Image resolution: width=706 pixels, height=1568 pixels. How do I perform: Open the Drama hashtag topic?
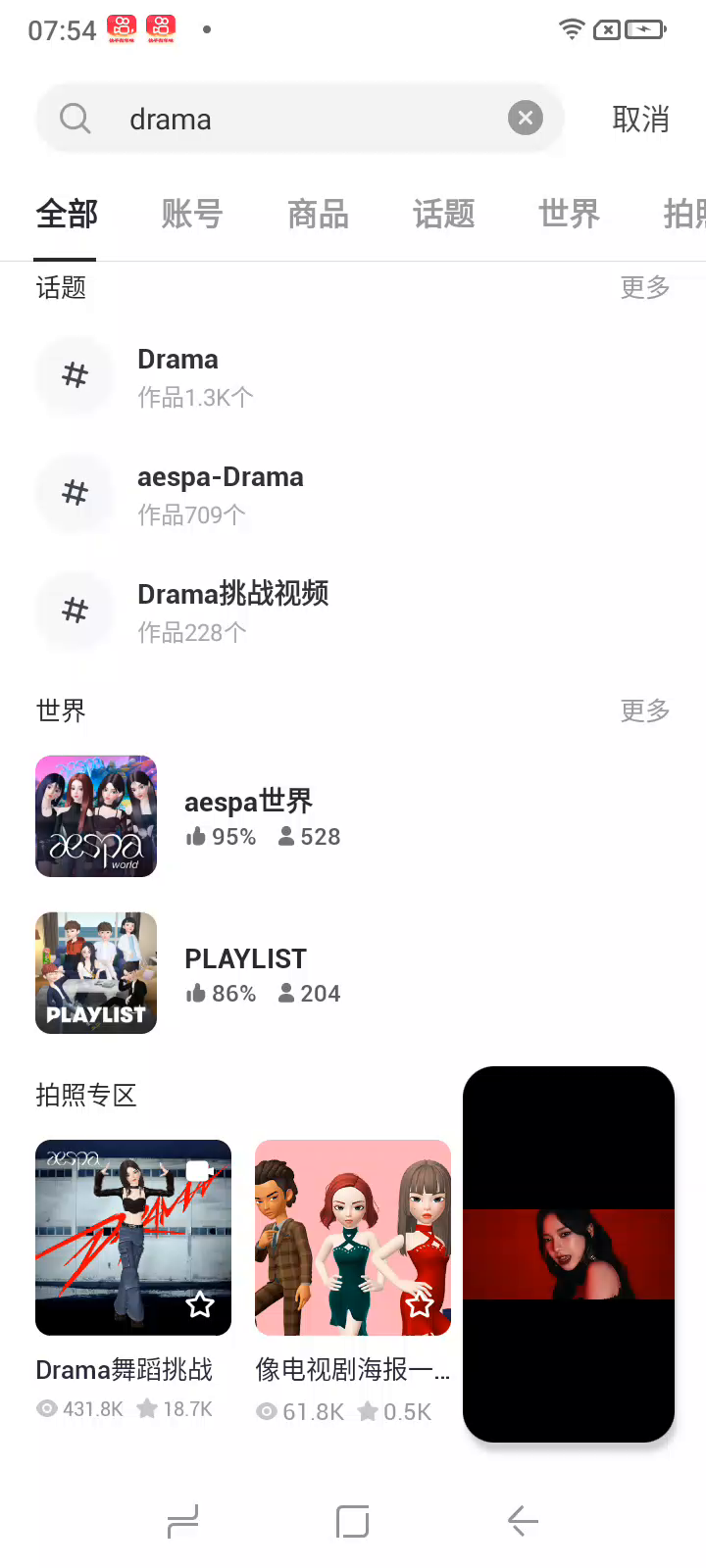click(177, 375)
